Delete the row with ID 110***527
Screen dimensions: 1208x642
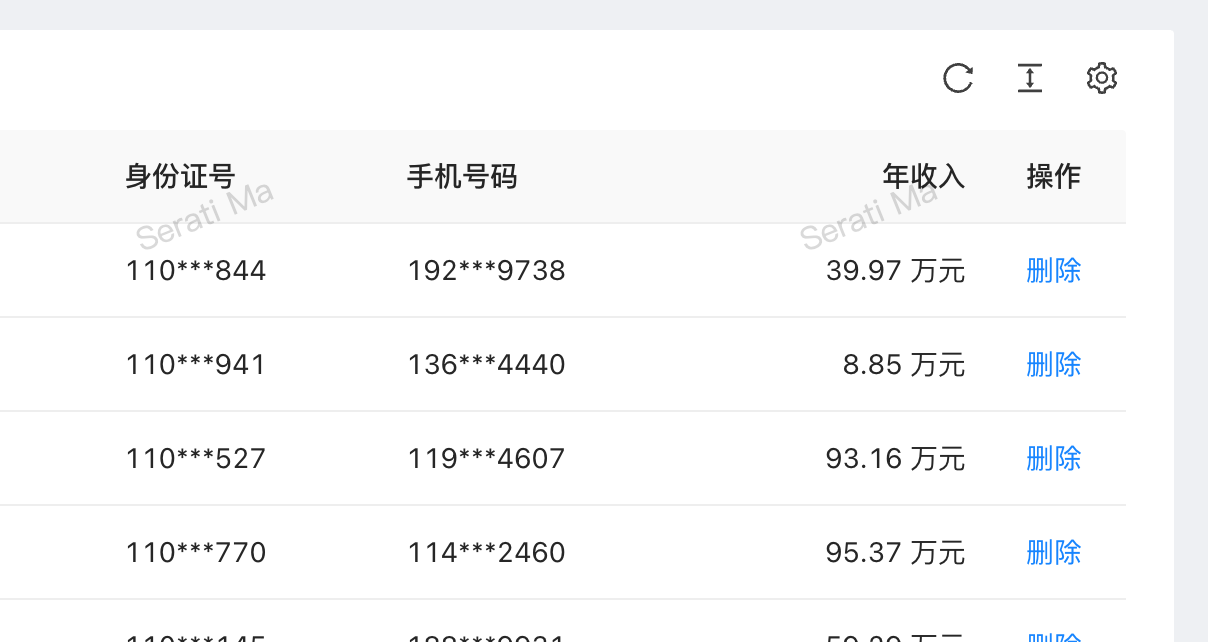click(1054, 458)
